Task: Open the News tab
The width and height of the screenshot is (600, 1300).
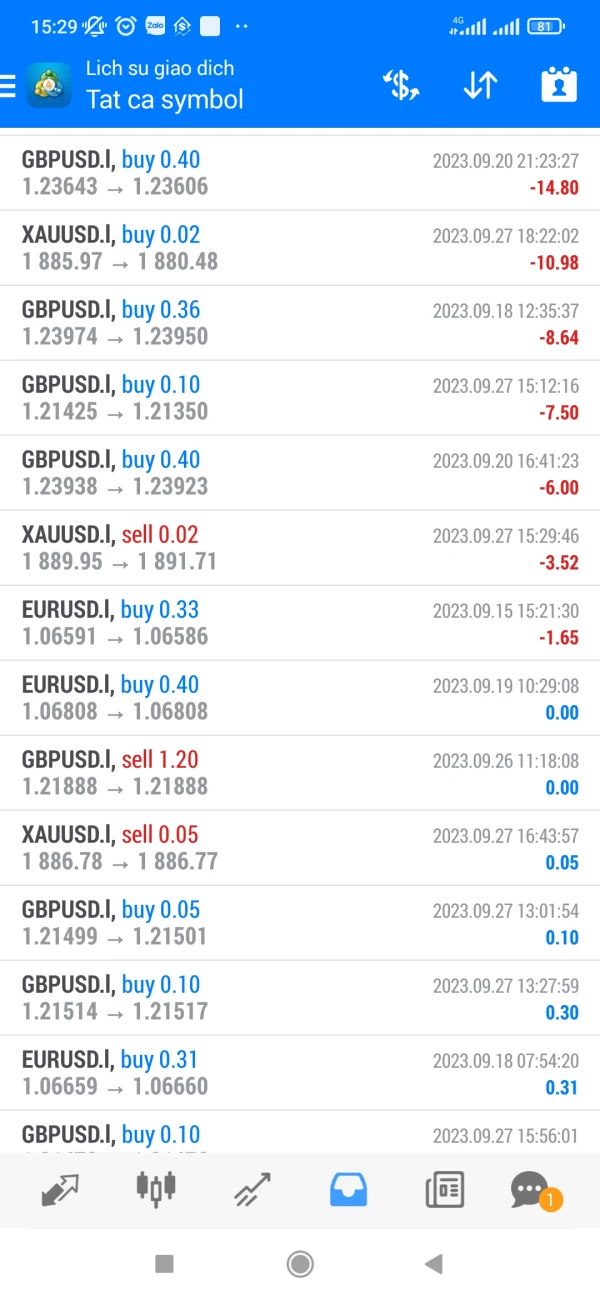Action: (444, 1190)
